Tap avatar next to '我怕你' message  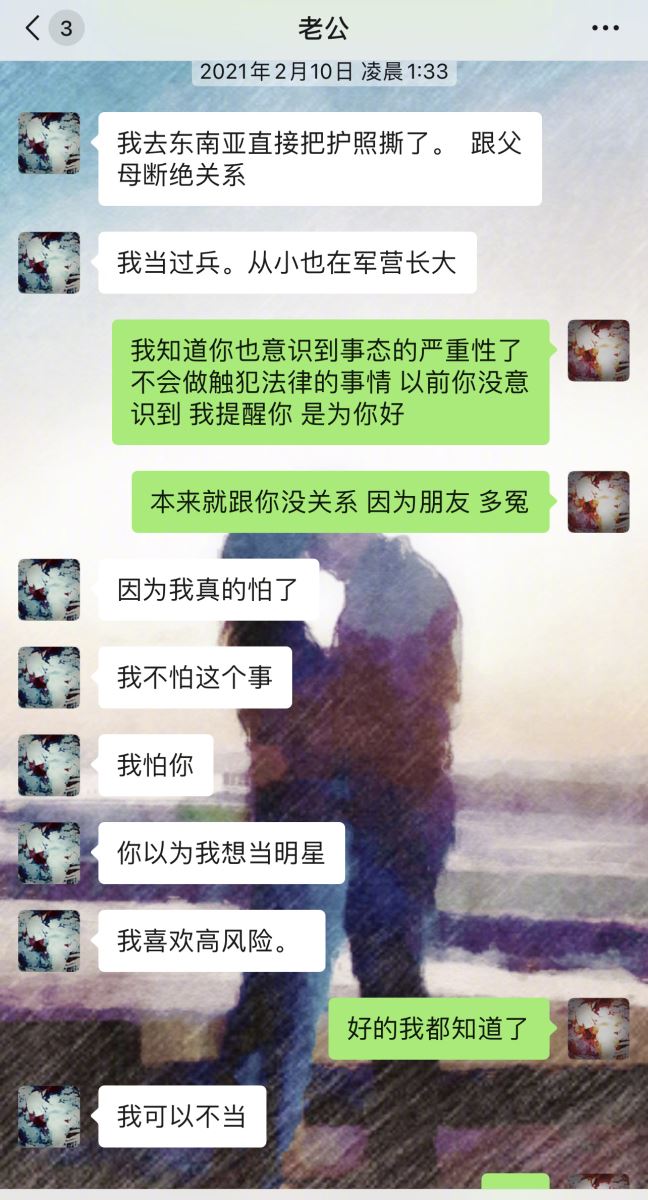(x=49, y=765)
